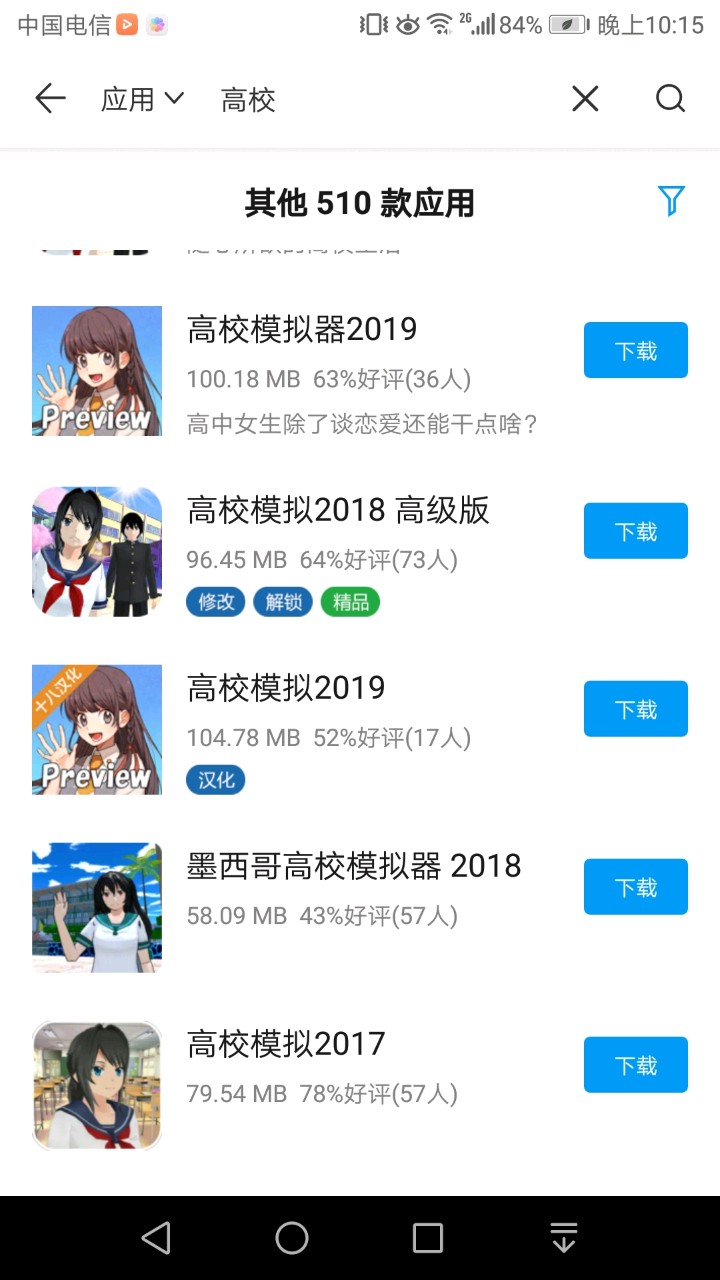View 高校模拟2018 高级版 details

[x=338, y=511]
